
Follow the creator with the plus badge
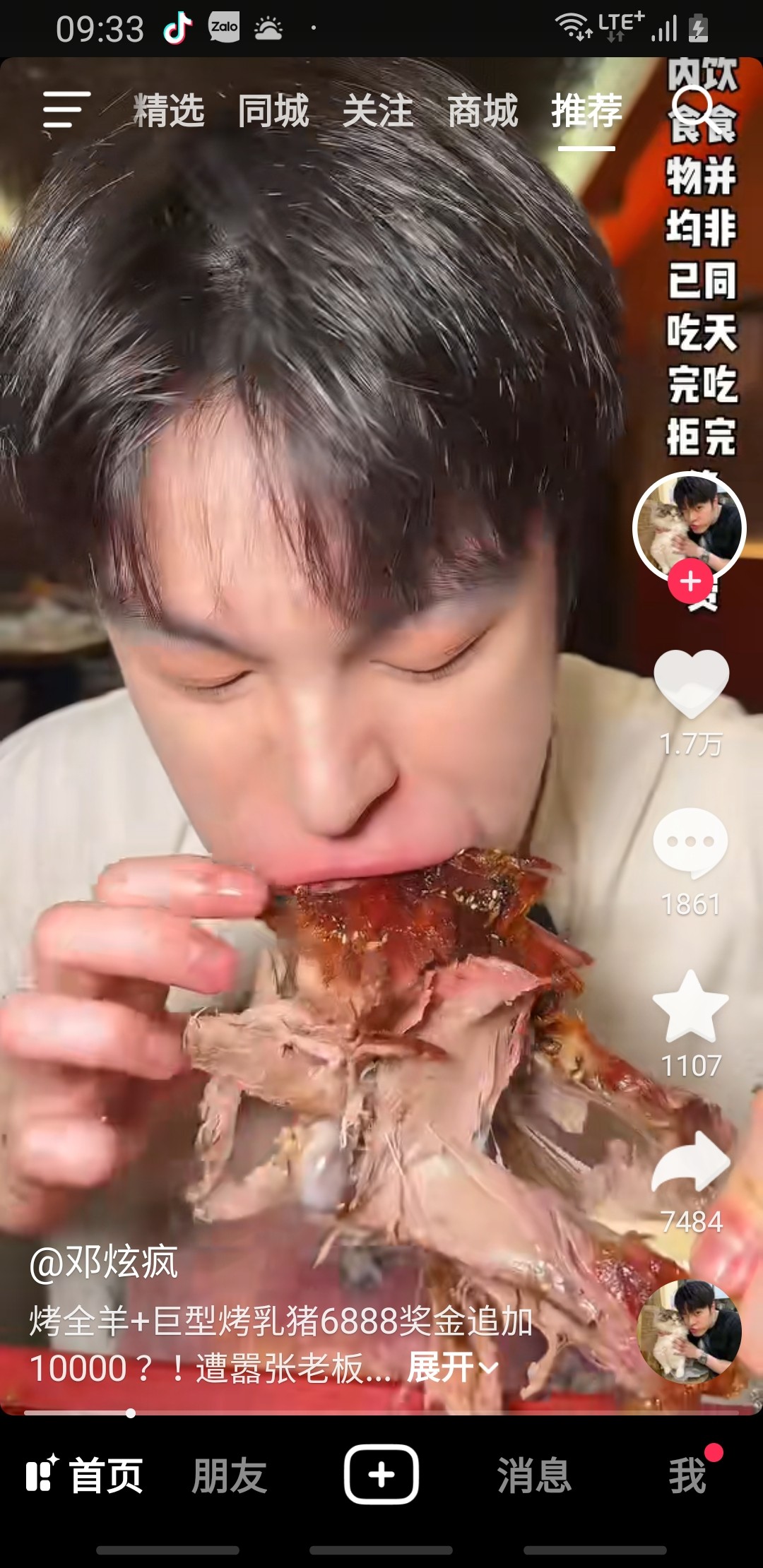[x=690, y=581]
